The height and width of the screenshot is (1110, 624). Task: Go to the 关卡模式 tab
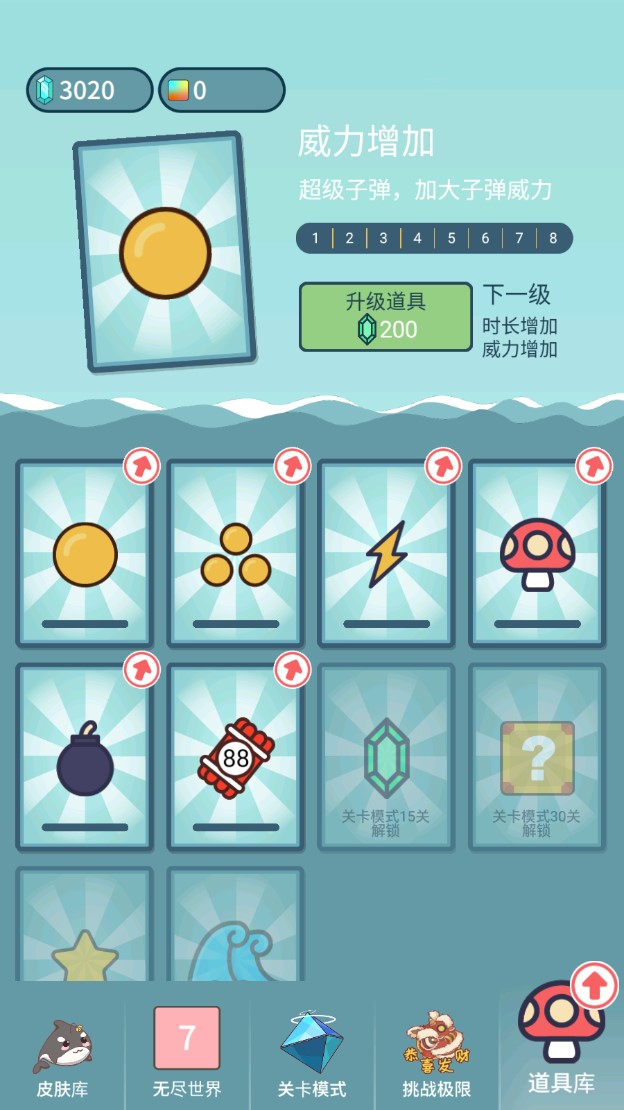pyautogui.click(x=312, y=1055)
